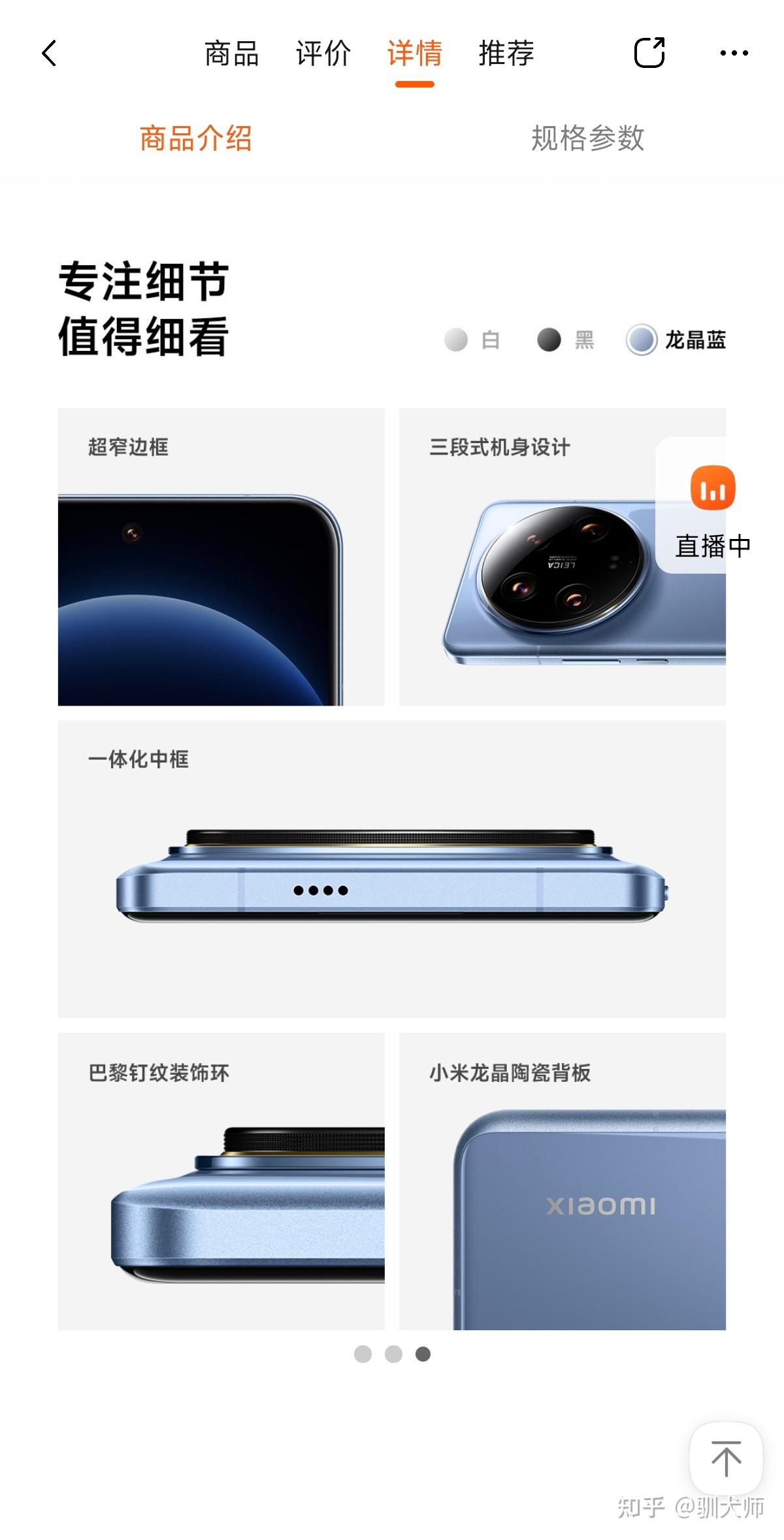Switch to 规格参数 specifications
784x1540 pixels.
pos(587,139)
